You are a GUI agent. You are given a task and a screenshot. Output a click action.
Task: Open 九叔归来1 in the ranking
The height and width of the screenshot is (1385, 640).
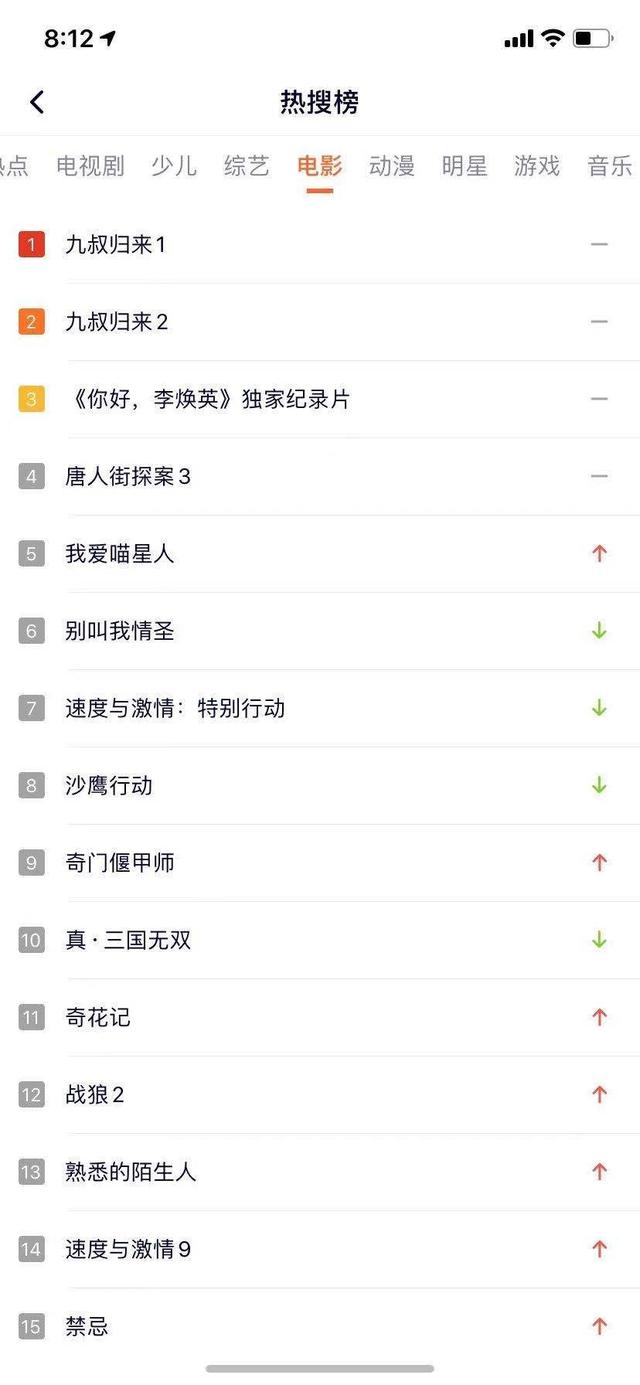pos(320,244)
